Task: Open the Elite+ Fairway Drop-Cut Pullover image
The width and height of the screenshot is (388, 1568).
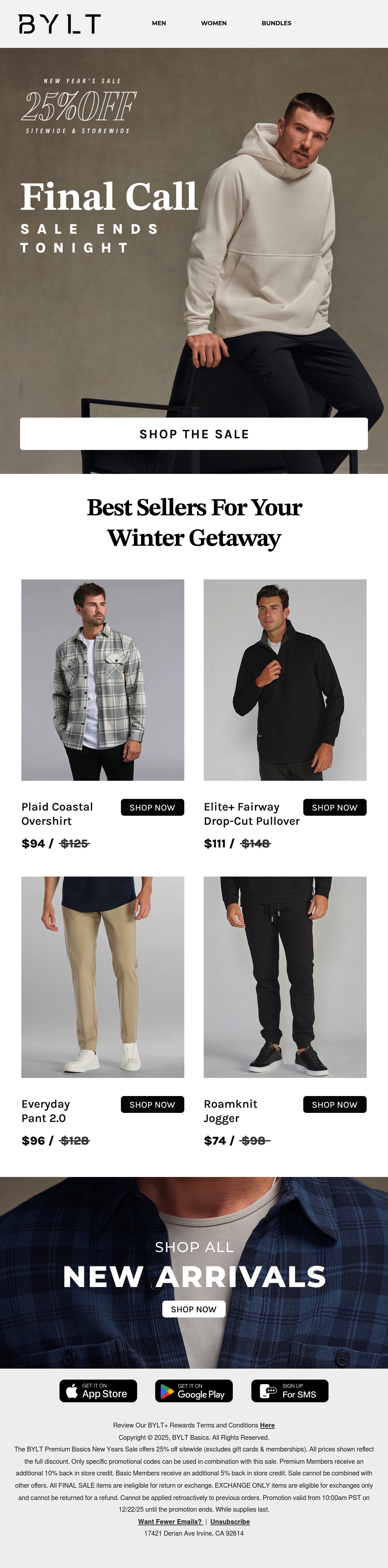Action: [x=285, y=680]
